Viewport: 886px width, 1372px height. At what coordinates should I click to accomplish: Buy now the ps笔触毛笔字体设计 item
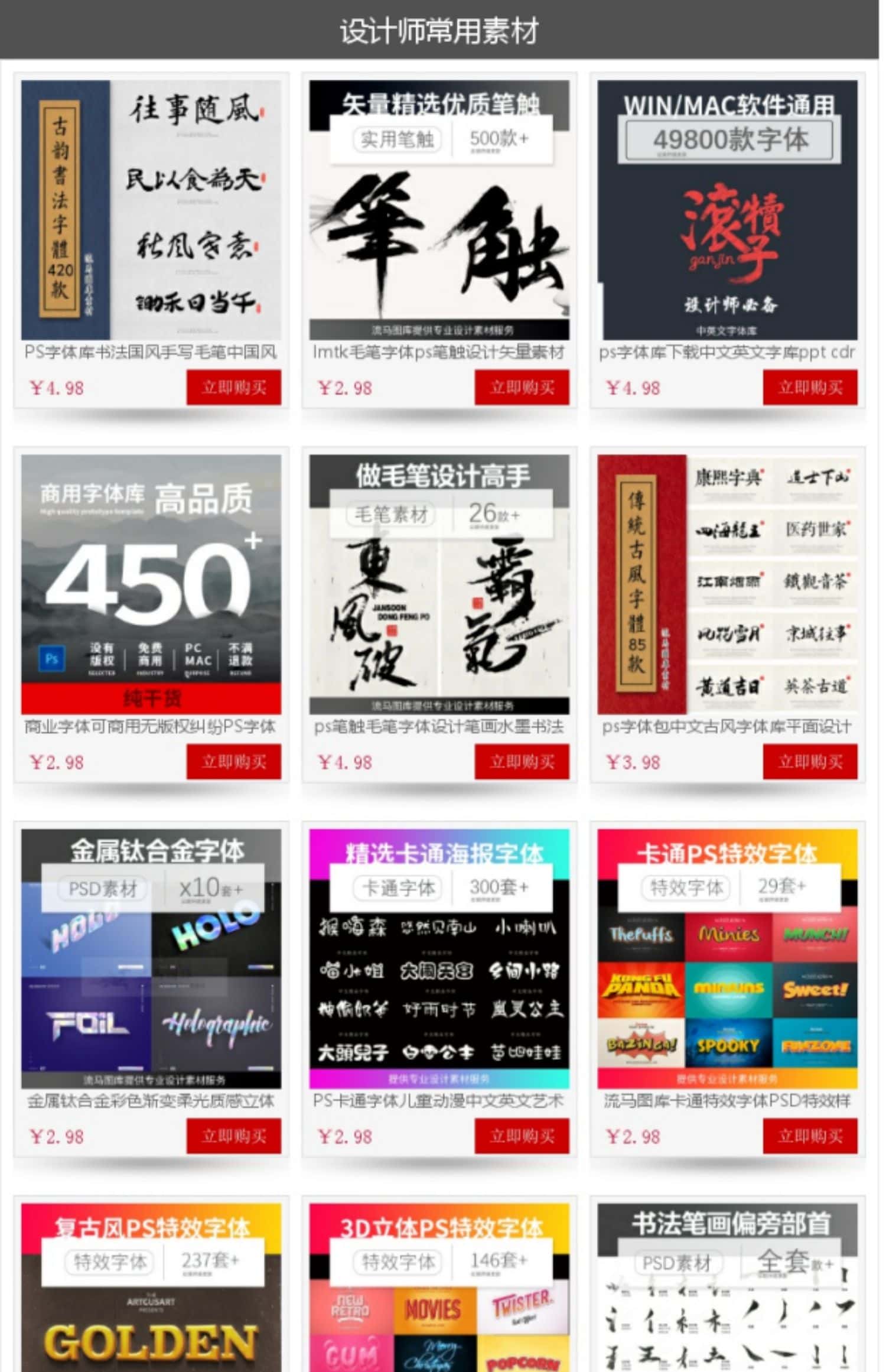coord(522,762)
